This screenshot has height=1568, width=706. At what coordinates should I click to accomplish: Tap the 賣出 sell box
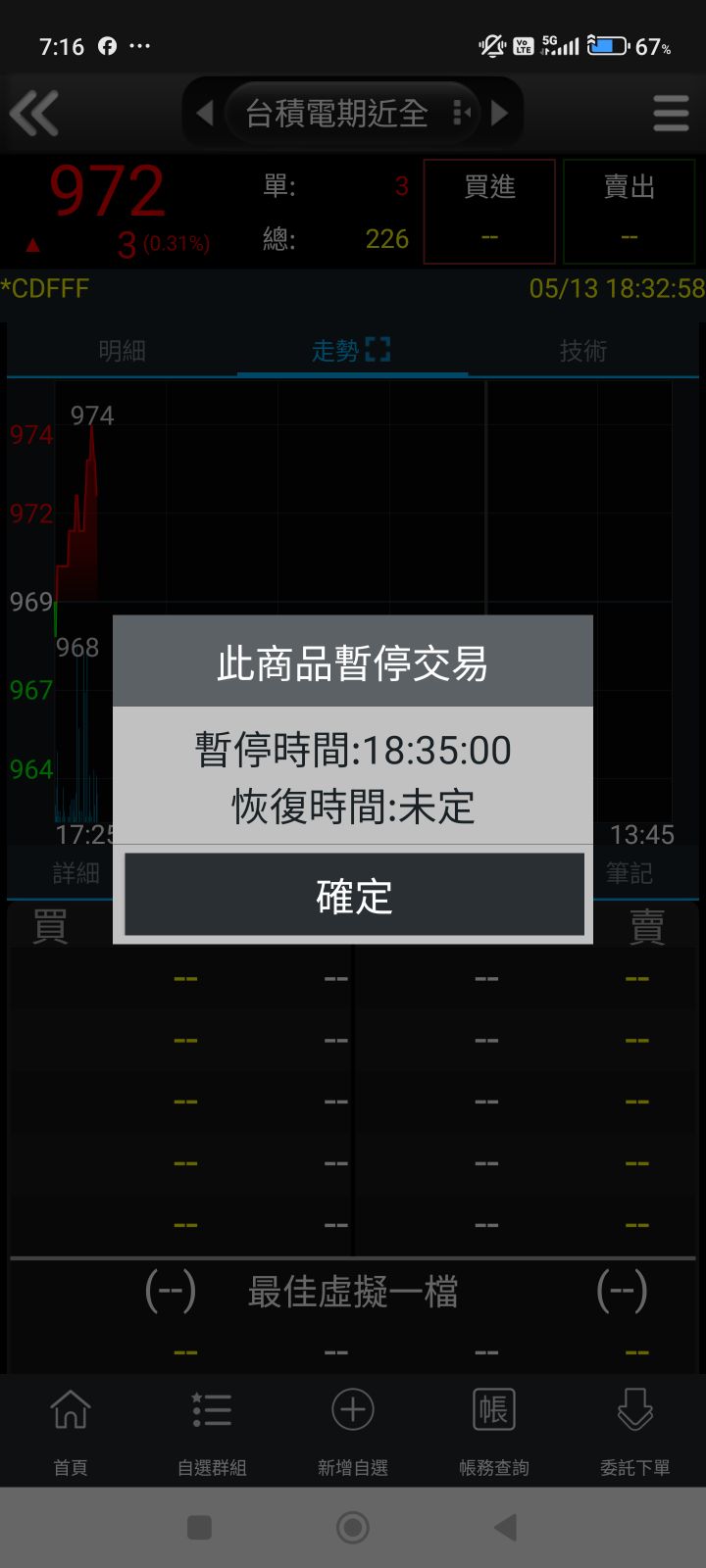630,212
